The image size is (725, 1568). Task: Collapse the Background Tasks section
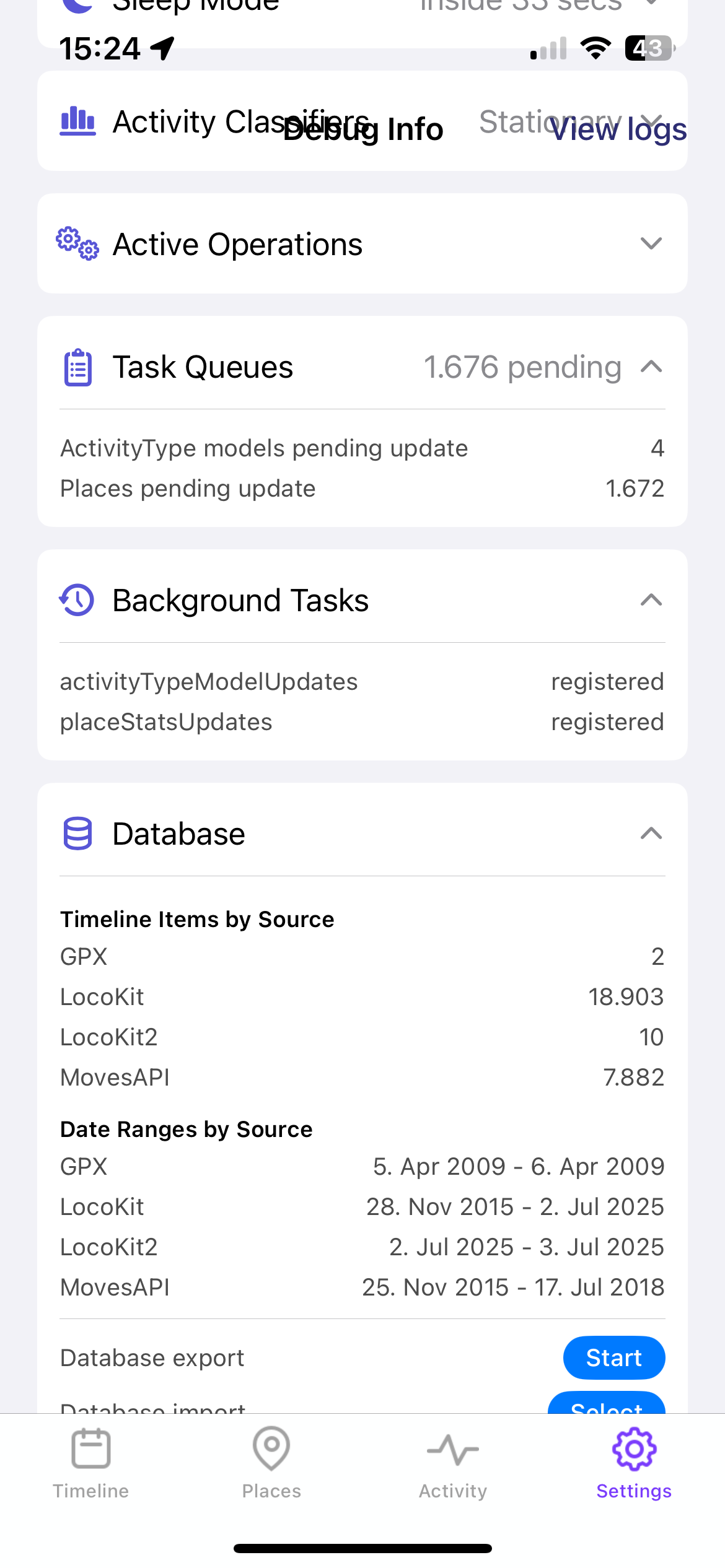coord(651,600)
